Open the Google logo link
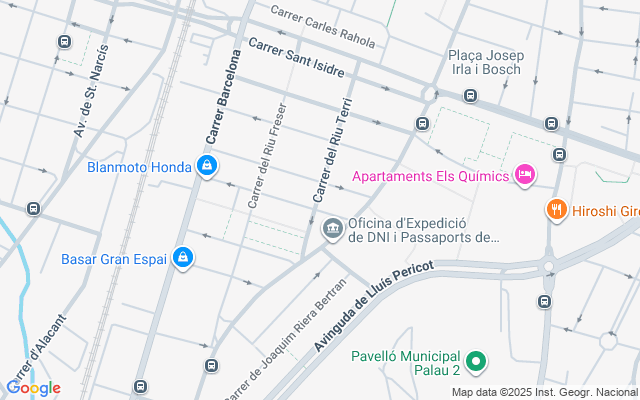The width and height of the screenshot is (640, 400). [x=33, y=388]
